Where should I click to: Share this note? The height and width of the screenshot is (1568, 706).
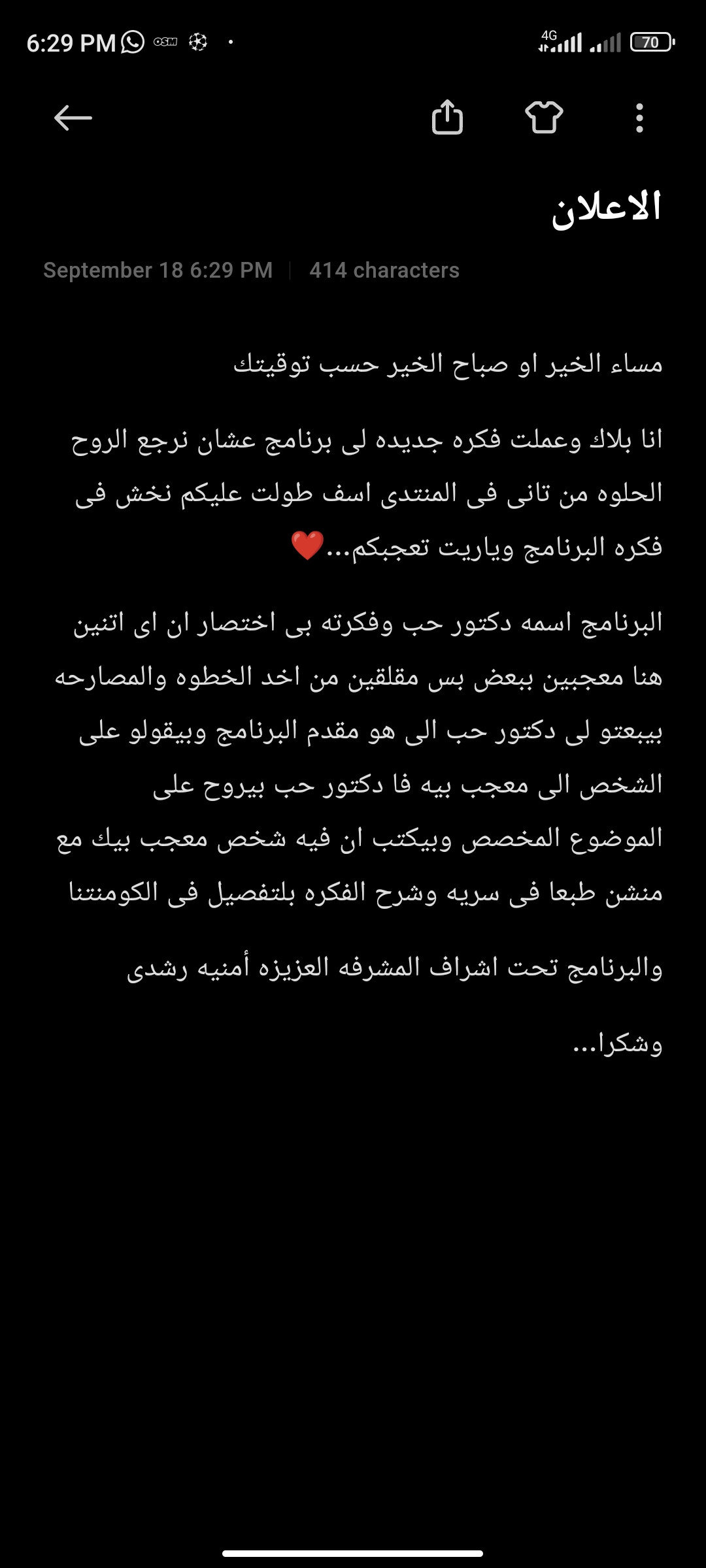(x=447, y=118)
